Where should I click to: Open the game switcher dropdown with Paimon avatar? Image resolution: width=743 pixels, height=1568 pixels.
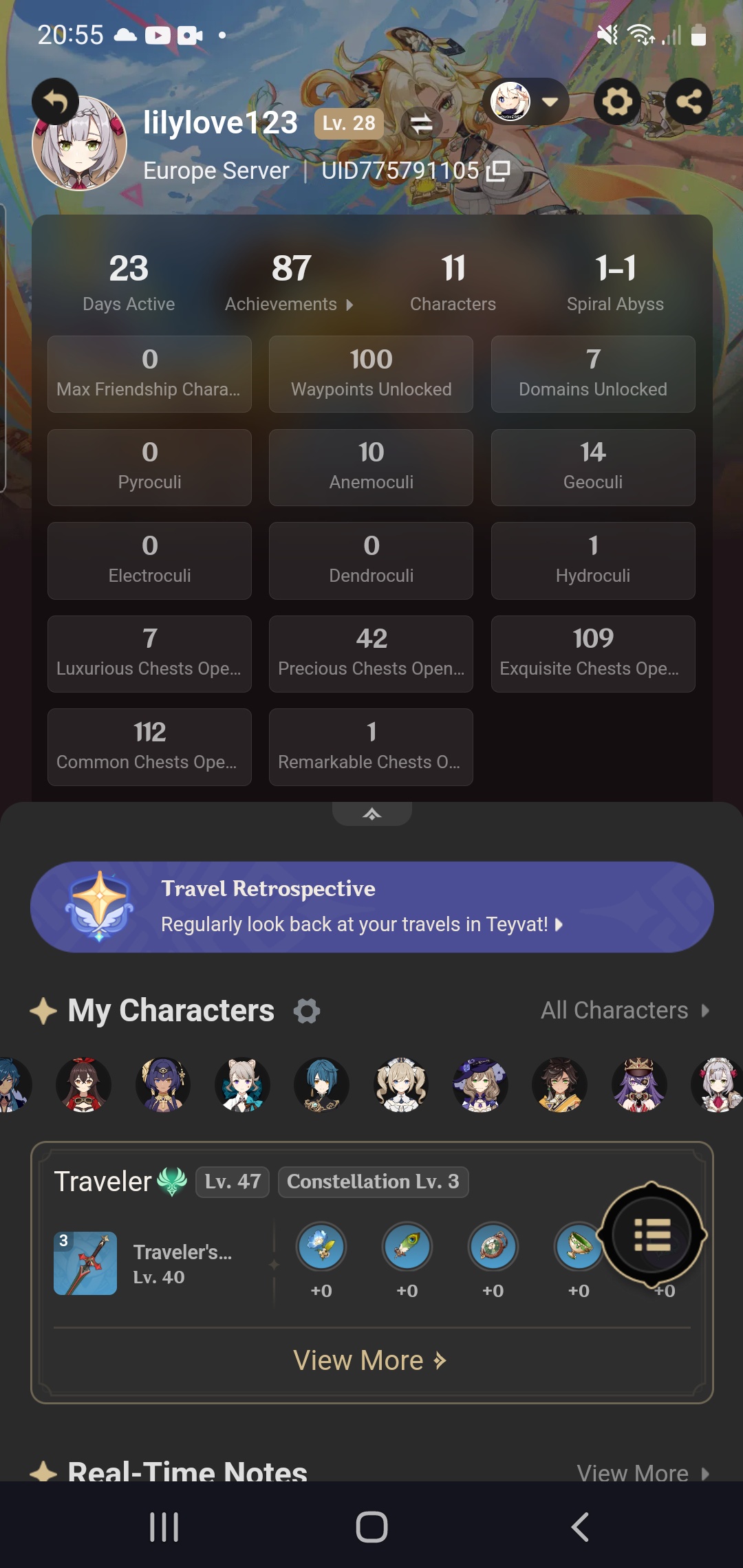526,102
